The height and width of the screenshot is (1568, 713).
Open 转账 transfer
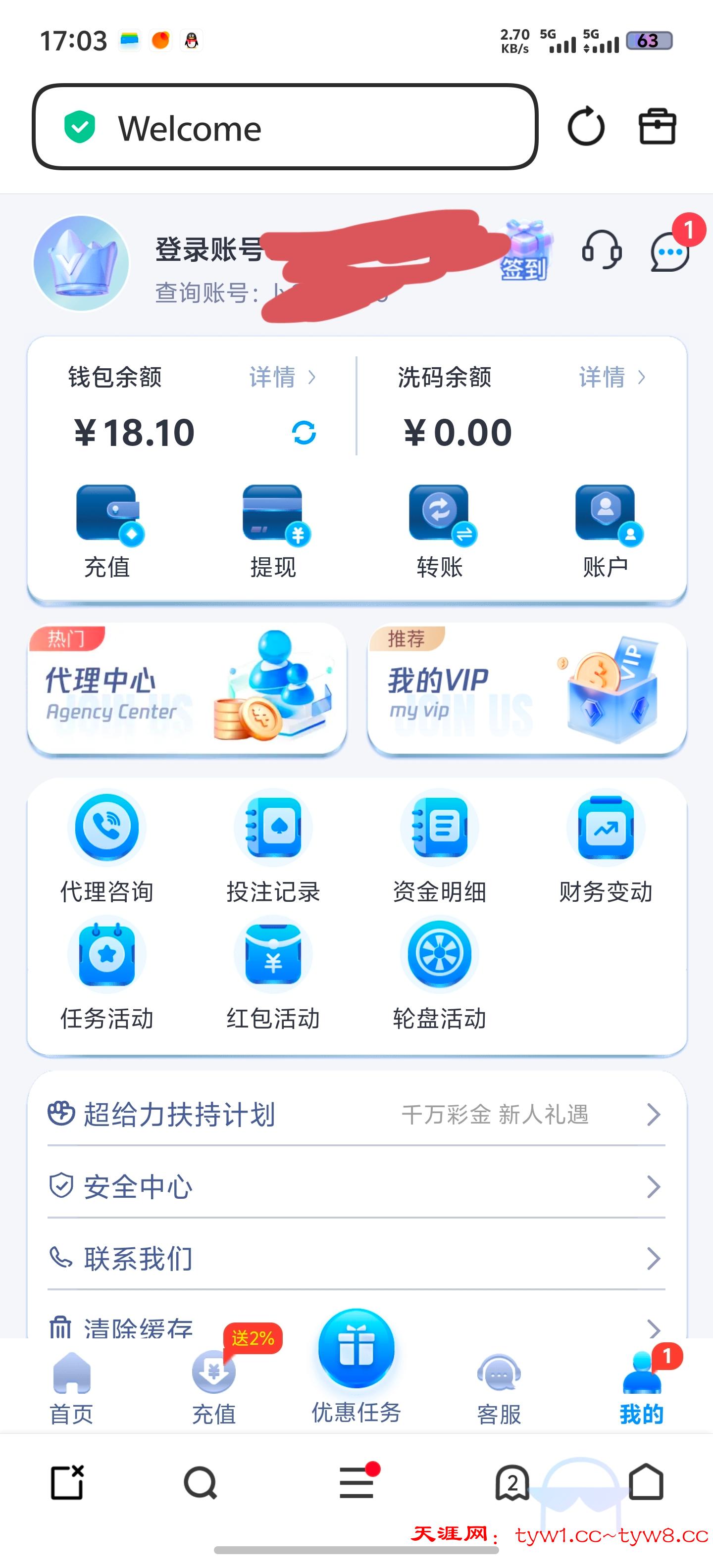pyautogui.click(x=440, y=531)
